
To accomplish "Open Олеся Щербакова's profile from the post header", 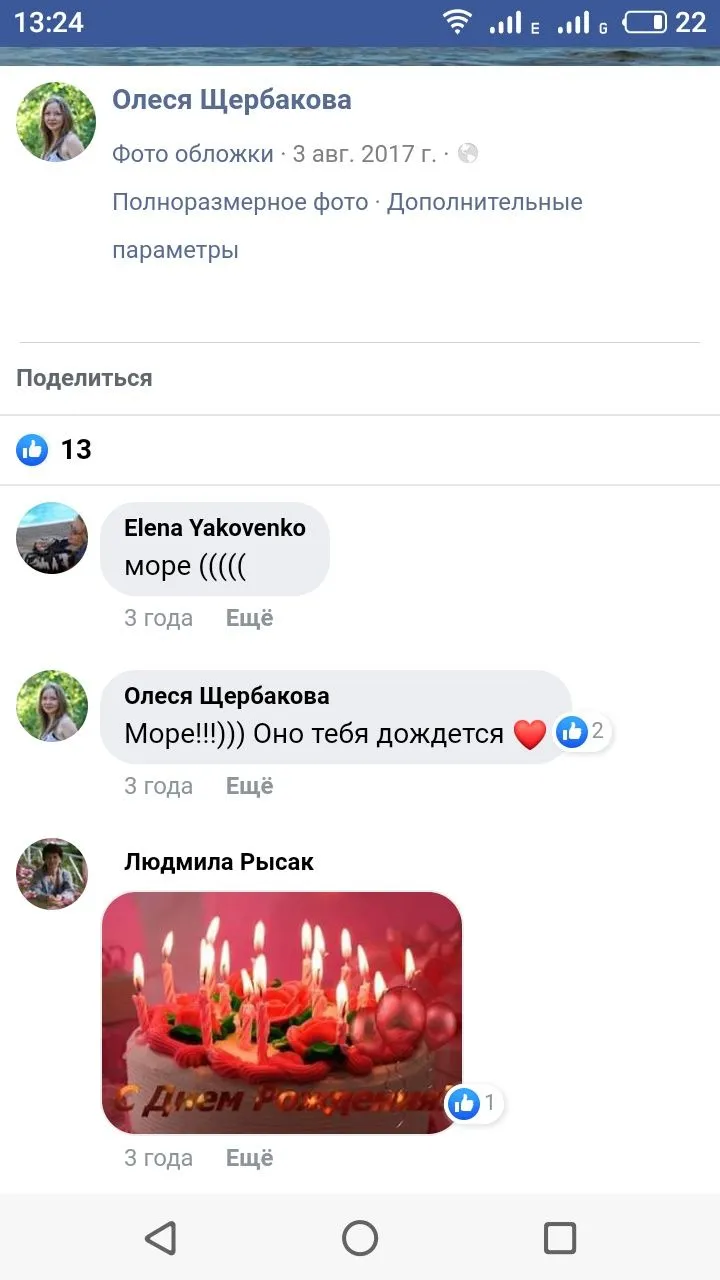I will click(x=231, y=100).
